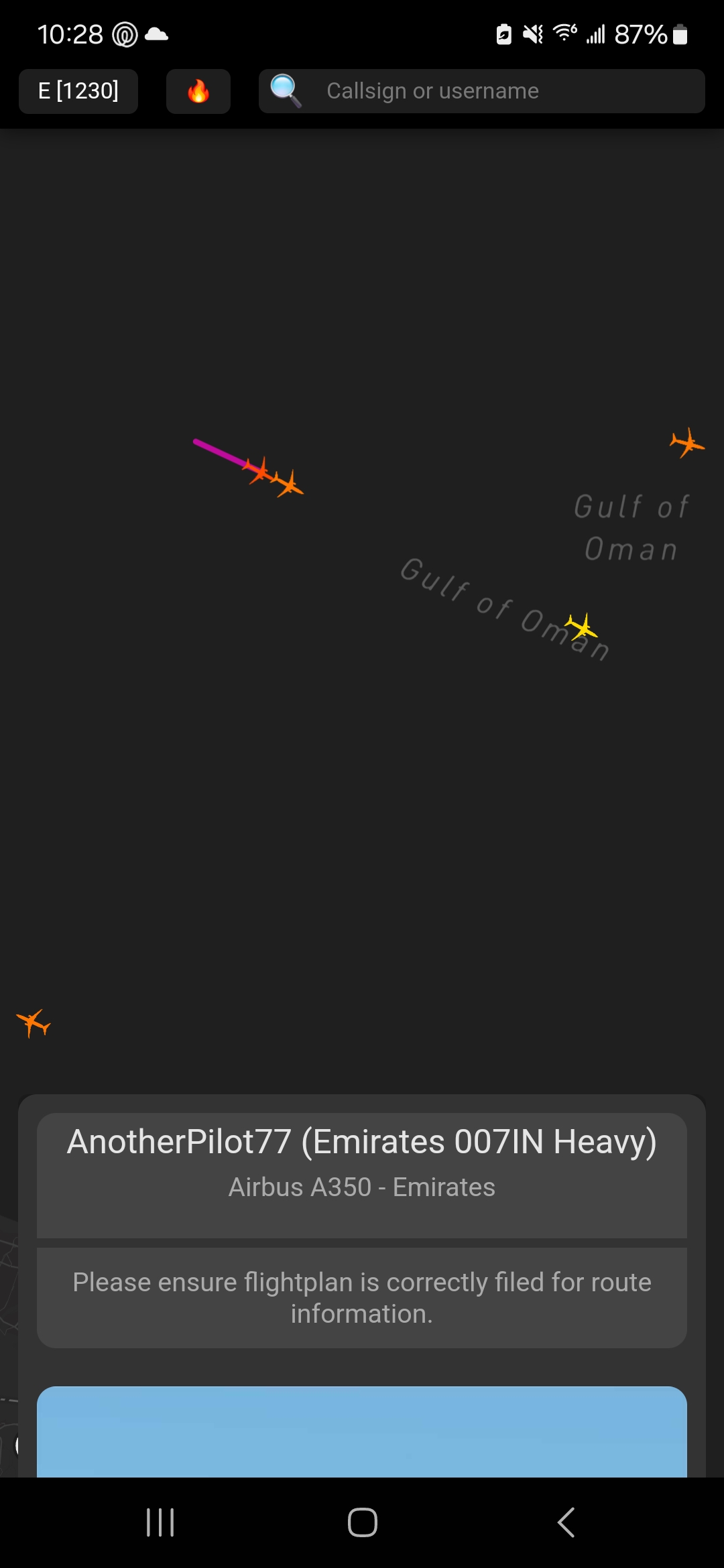Open recent apps from the navigation bar

pyautogui.click(x=160, y=1522)
